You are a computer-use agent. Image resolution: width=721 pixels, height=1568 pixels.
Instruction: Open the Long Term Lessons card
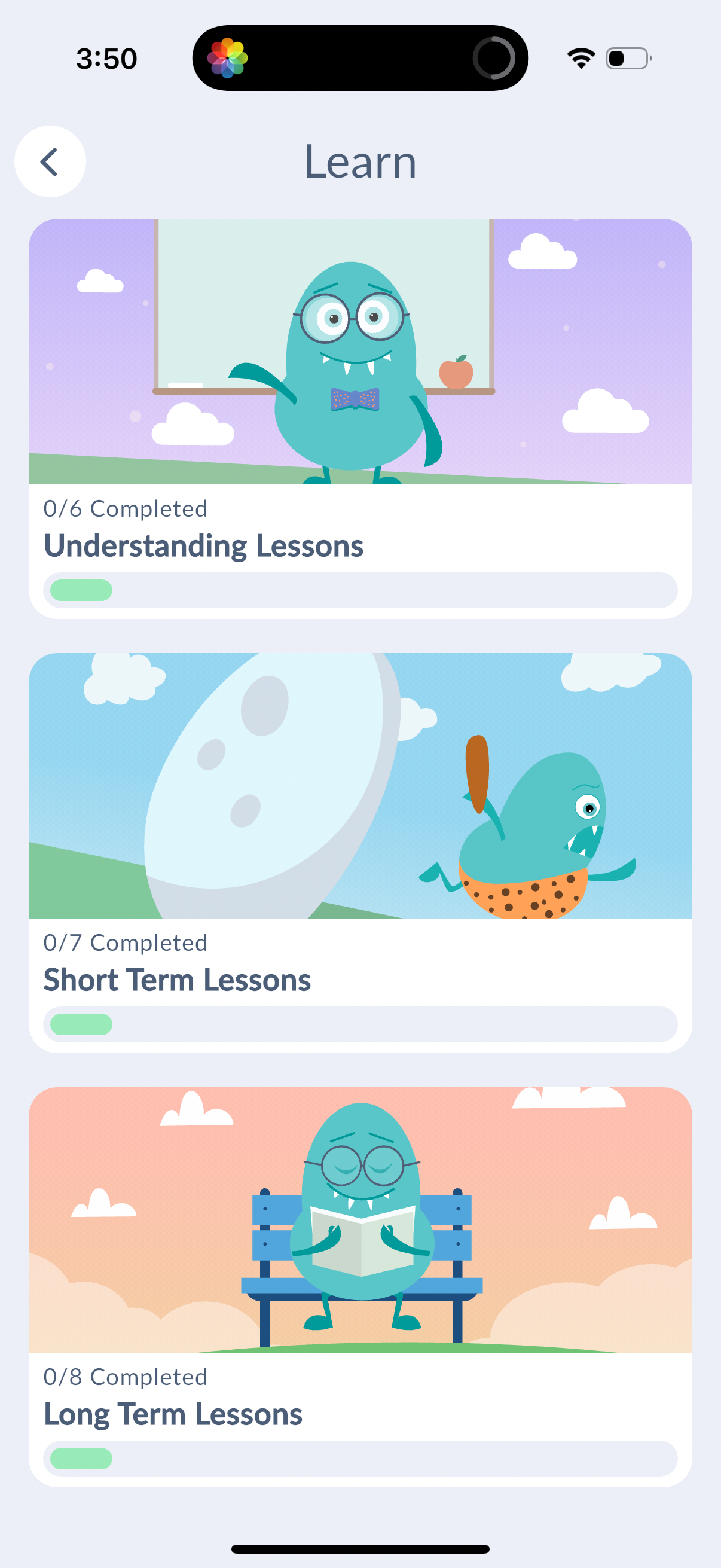click(x=360, y=1286)
